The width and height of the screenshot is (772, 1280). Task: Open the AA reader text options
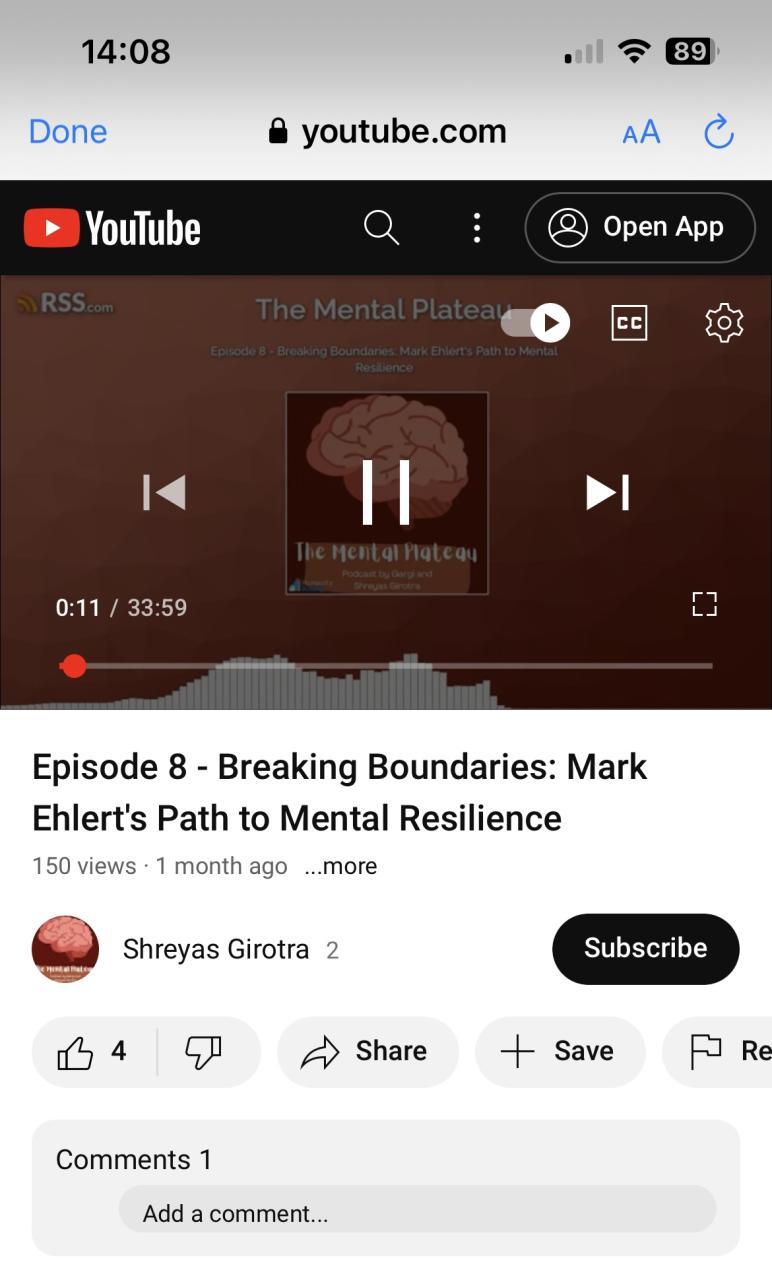coord(641,132)
